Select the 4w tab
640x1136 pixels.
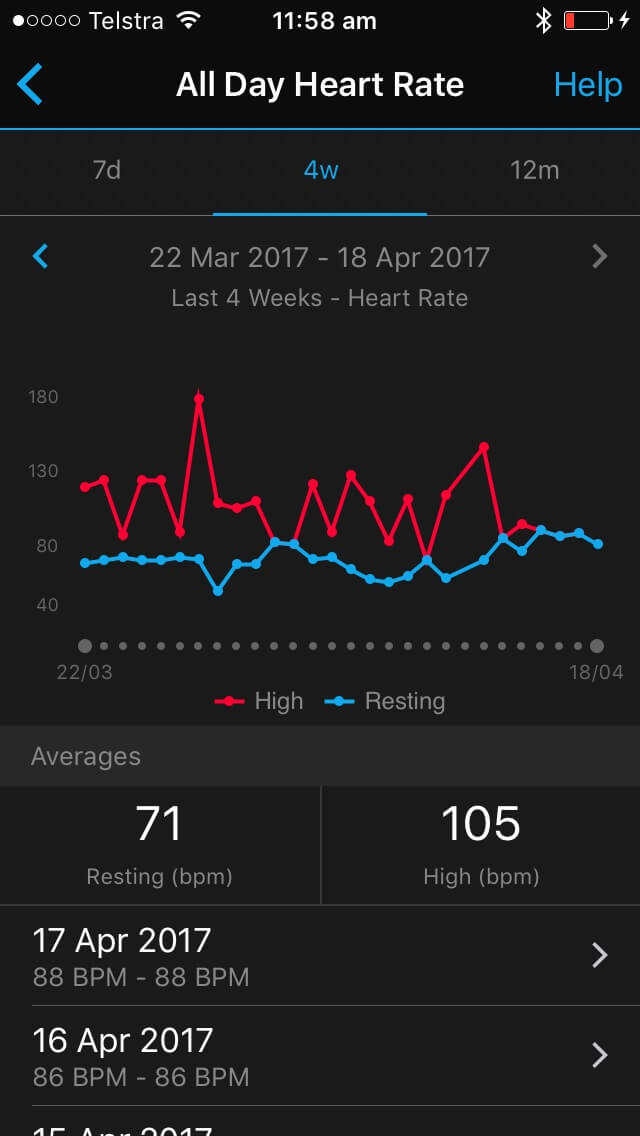[x=320, y=171]
